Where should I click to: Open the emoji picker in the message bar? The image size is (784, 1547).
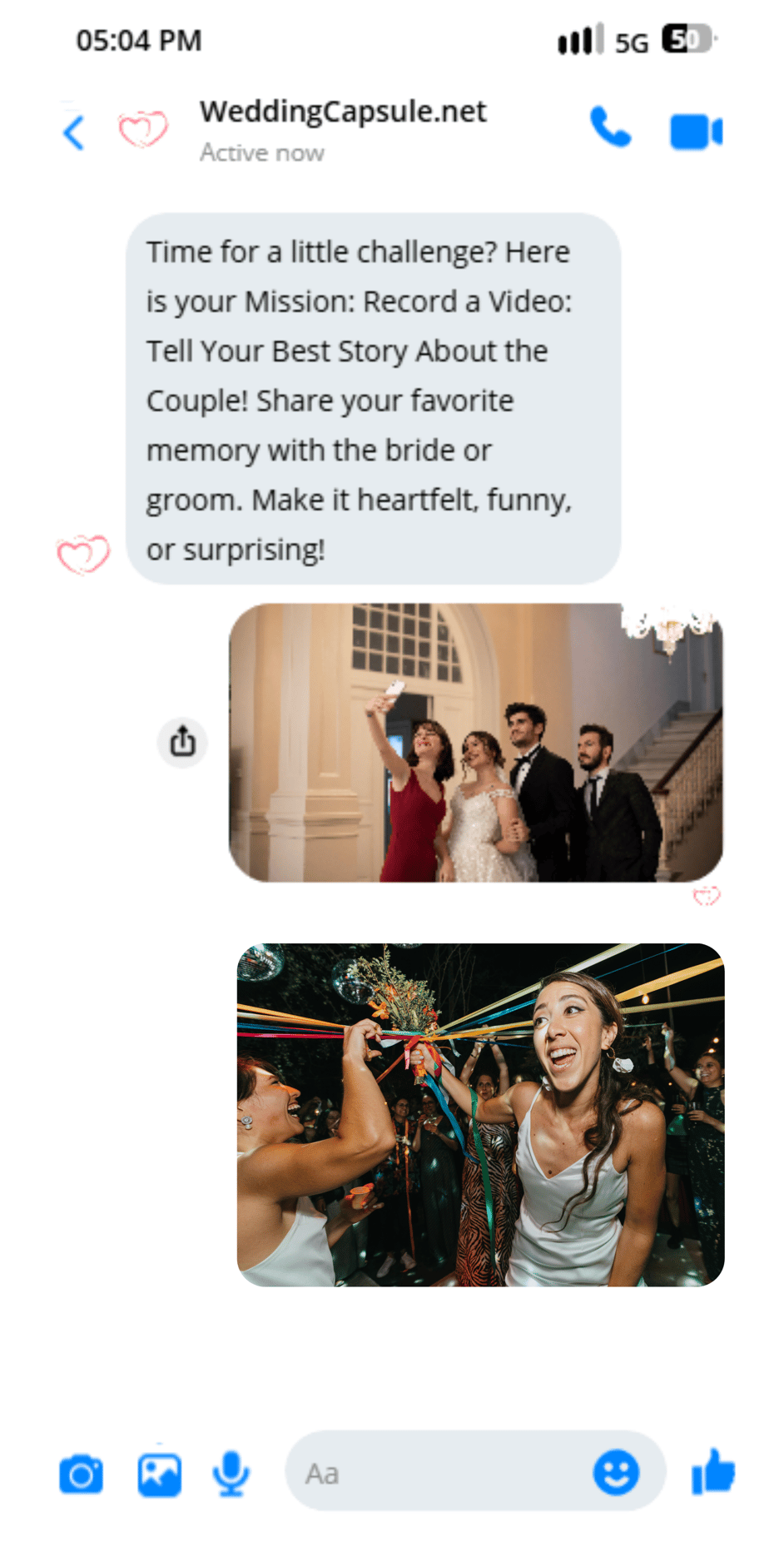[x=615, y=1472]
